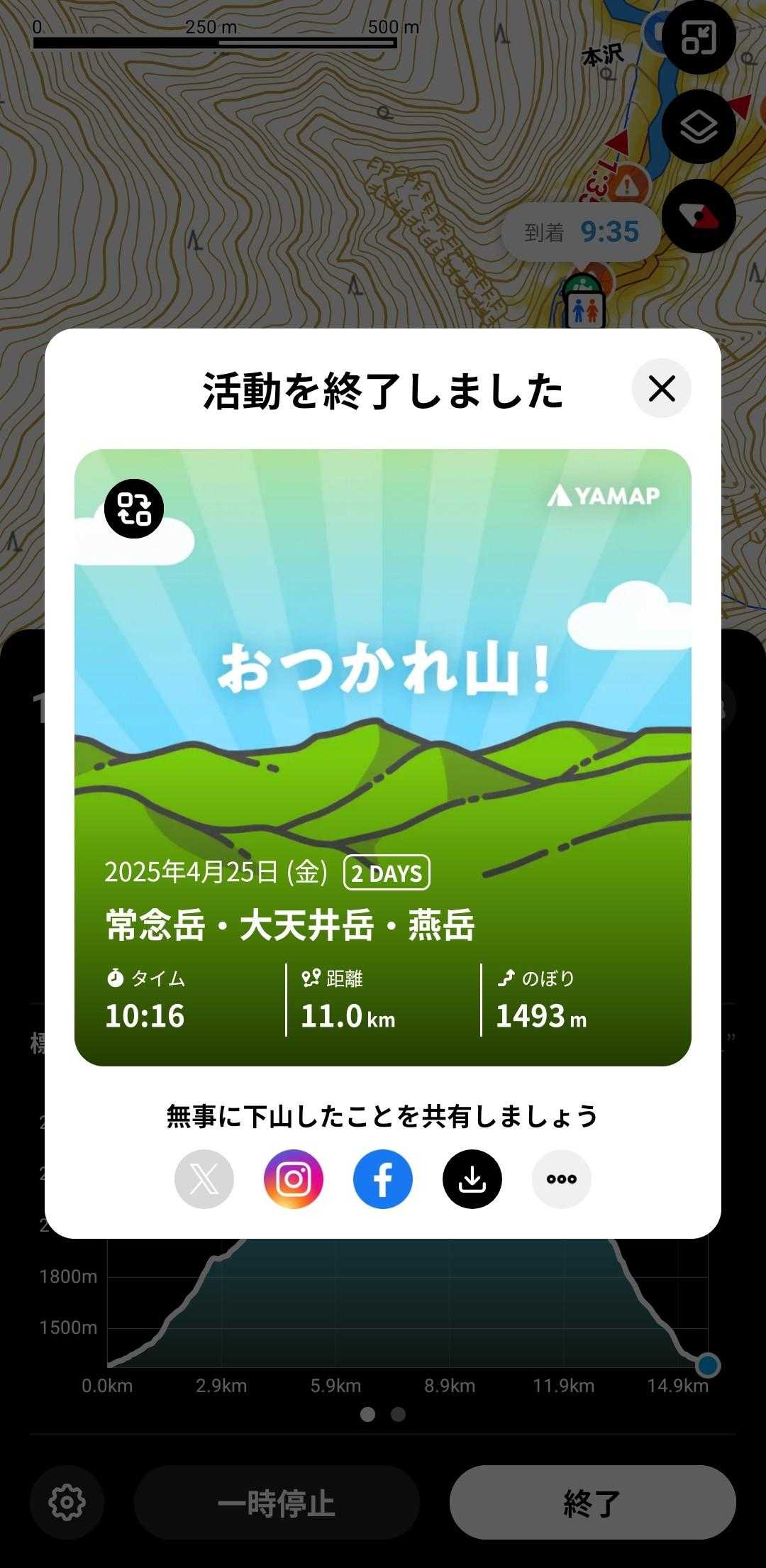Viewport: 766px width, 1568px height.
Task: Open more sharing options
Action: pyautogui.click(x=562, y=1179)
